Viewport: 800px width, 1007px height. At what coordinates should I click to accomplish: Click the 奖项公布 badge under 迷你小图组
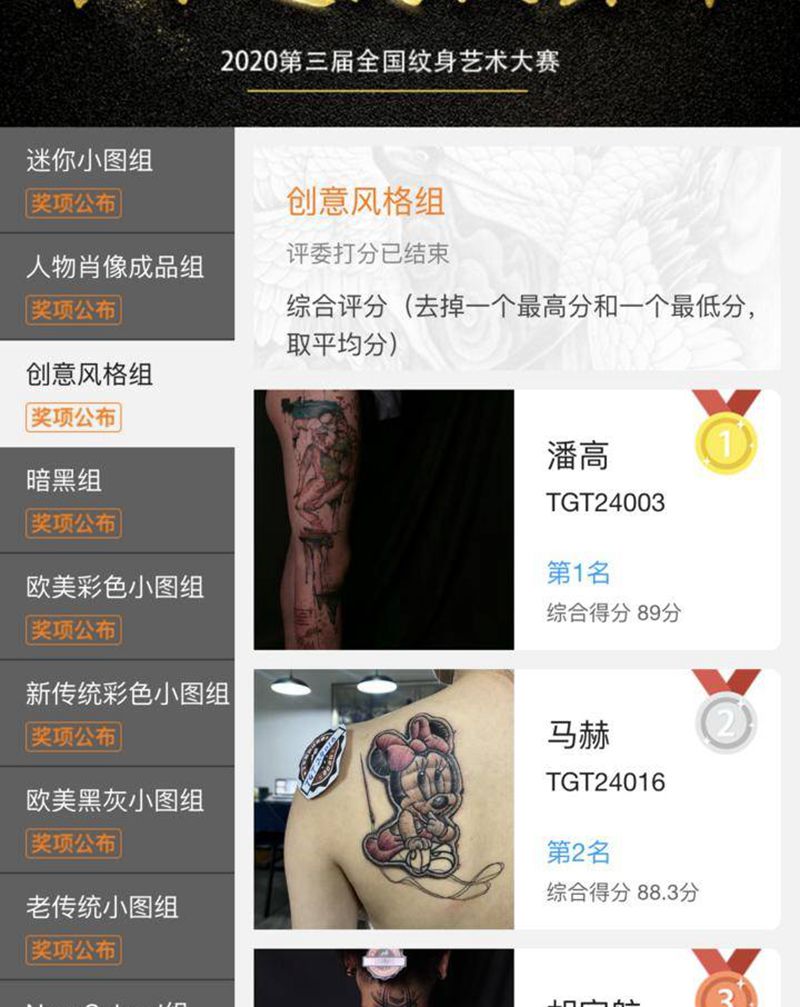tap(71, 204)
